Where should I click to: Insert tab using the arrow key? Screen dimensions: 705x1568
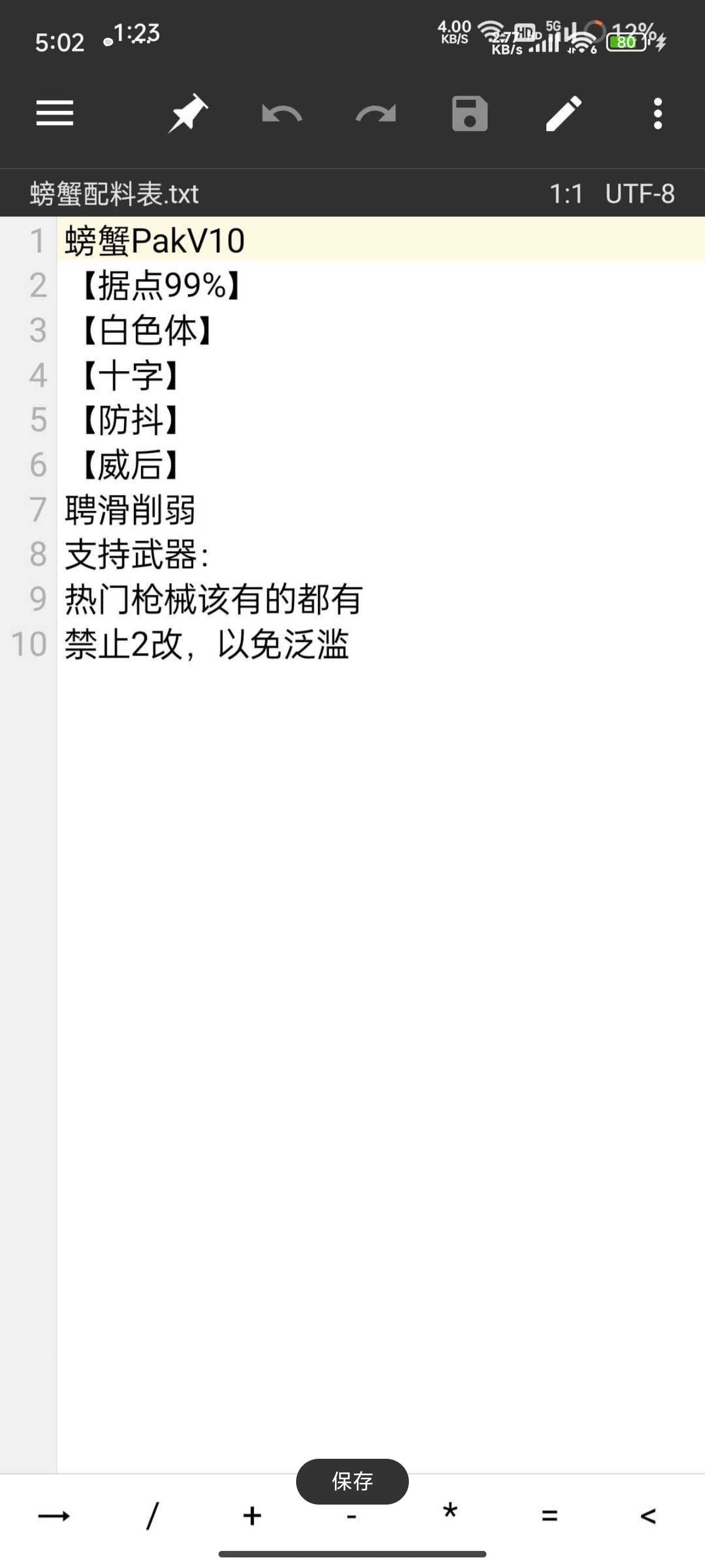pos(54,1516)
